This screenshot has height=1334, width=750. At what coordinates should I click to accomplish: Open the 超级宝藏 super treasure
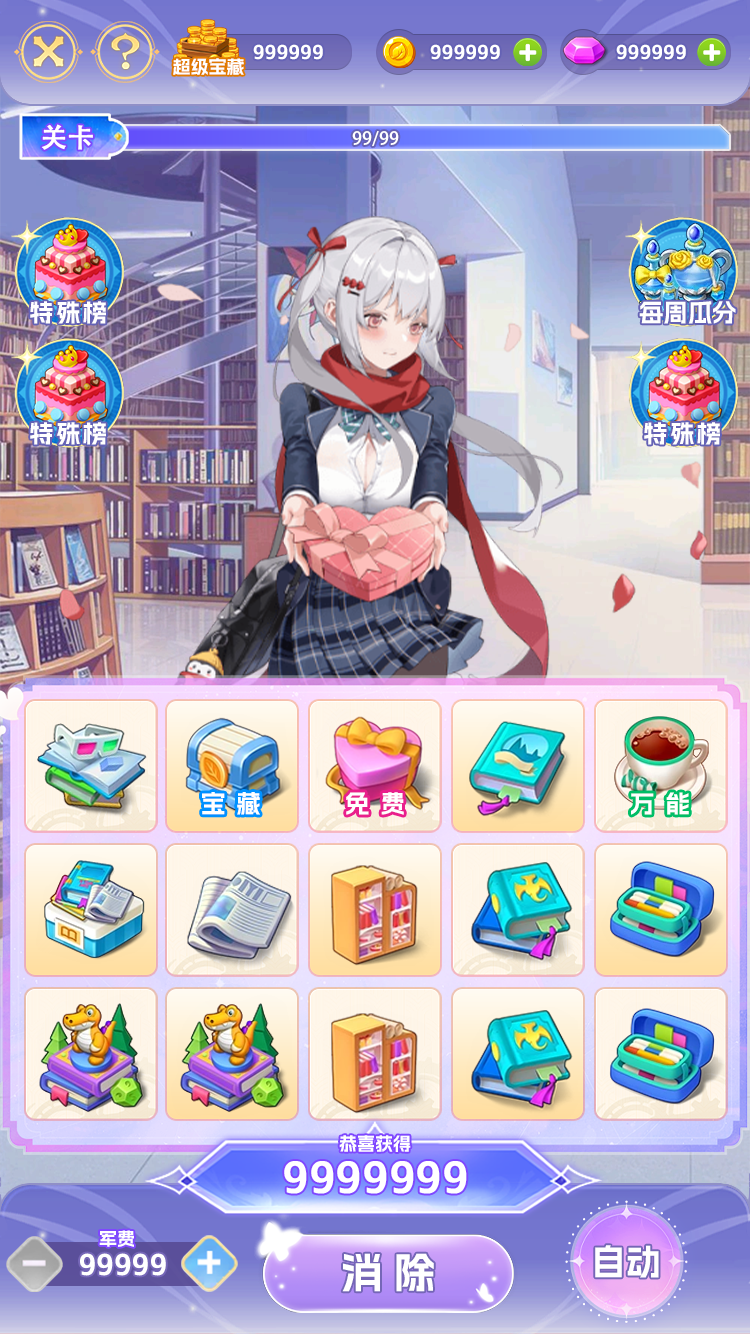tap(208, 52)
